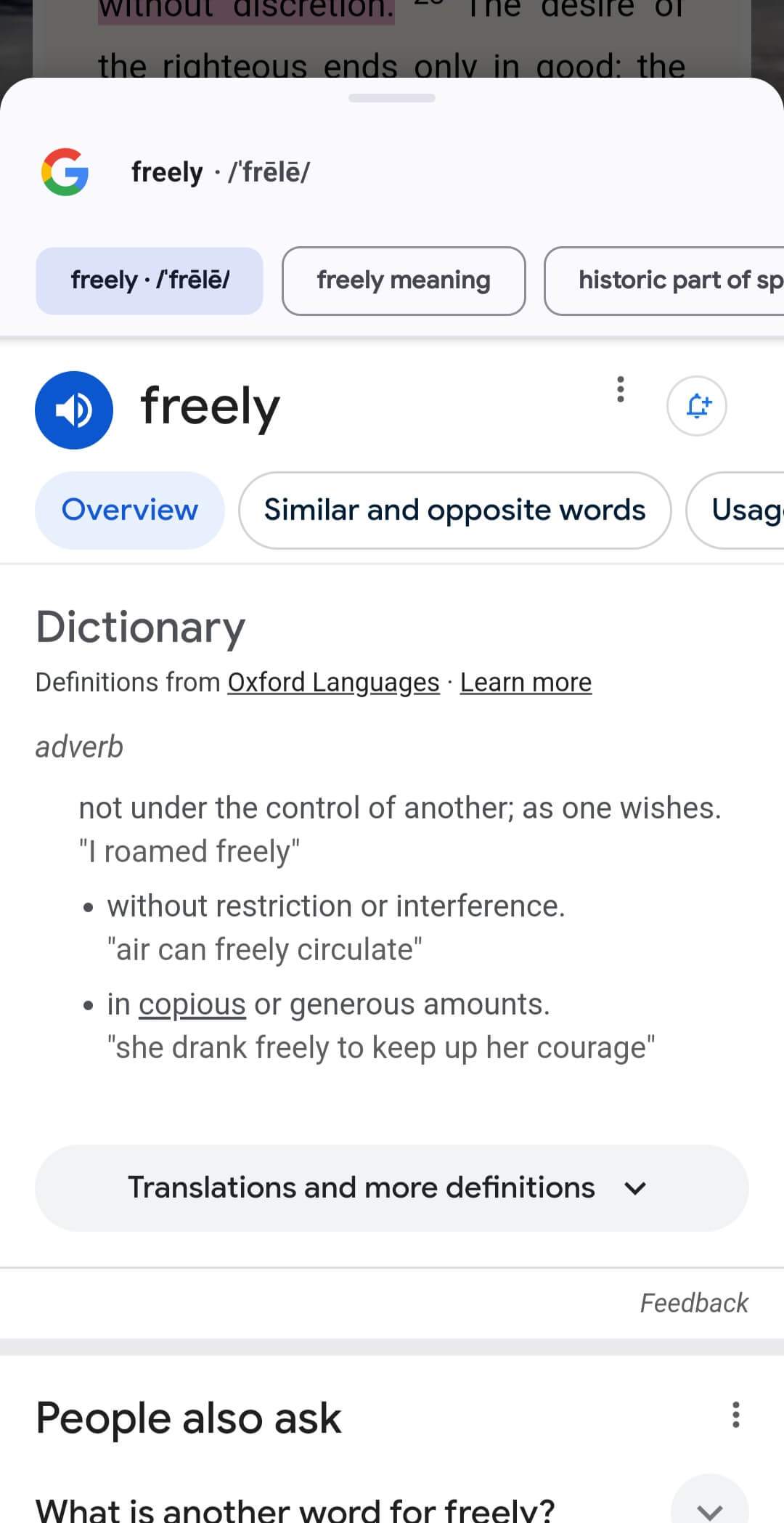Switch to the Overview tab
784x1523 pixels.
(129, 510)
